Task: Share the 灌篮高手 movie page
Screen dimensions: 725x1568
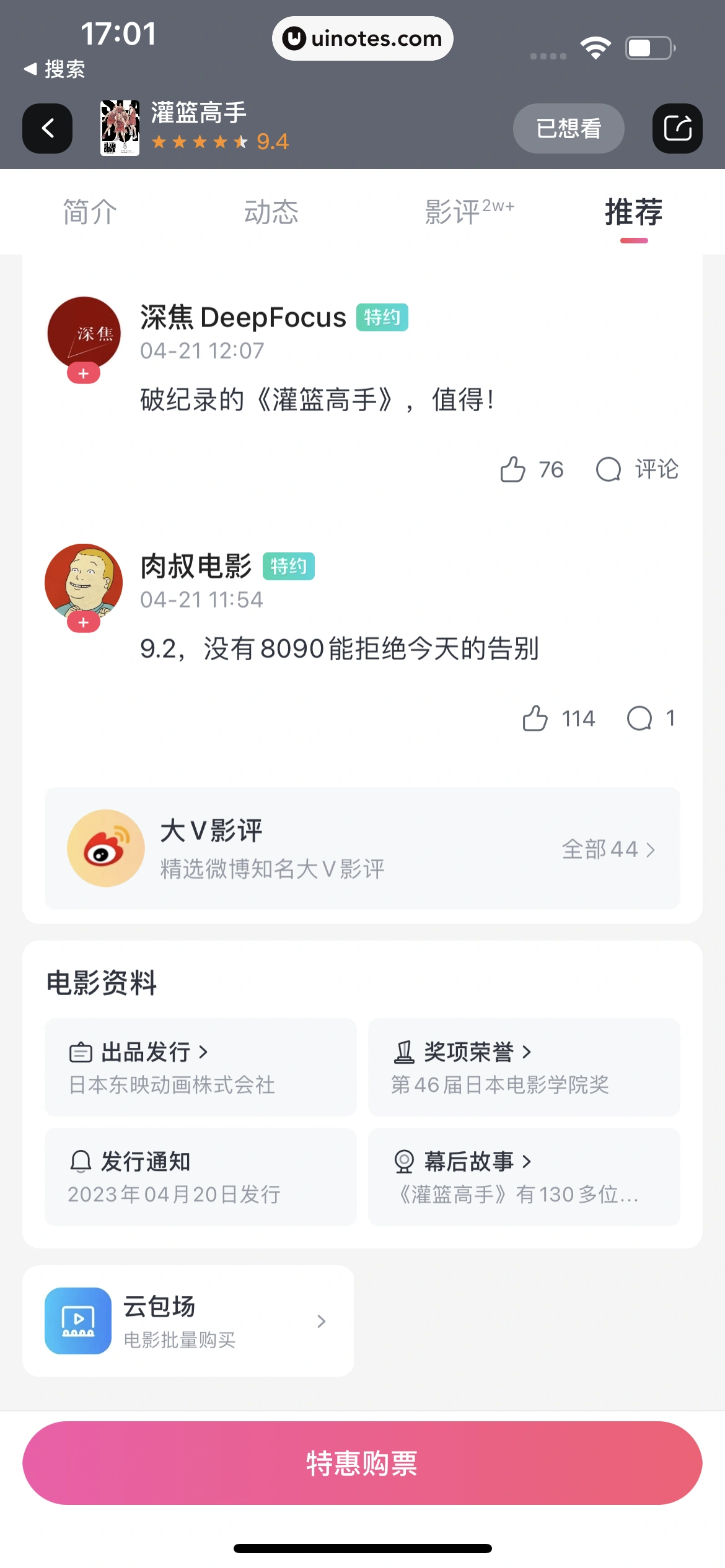Action: [x=677, y=128]
